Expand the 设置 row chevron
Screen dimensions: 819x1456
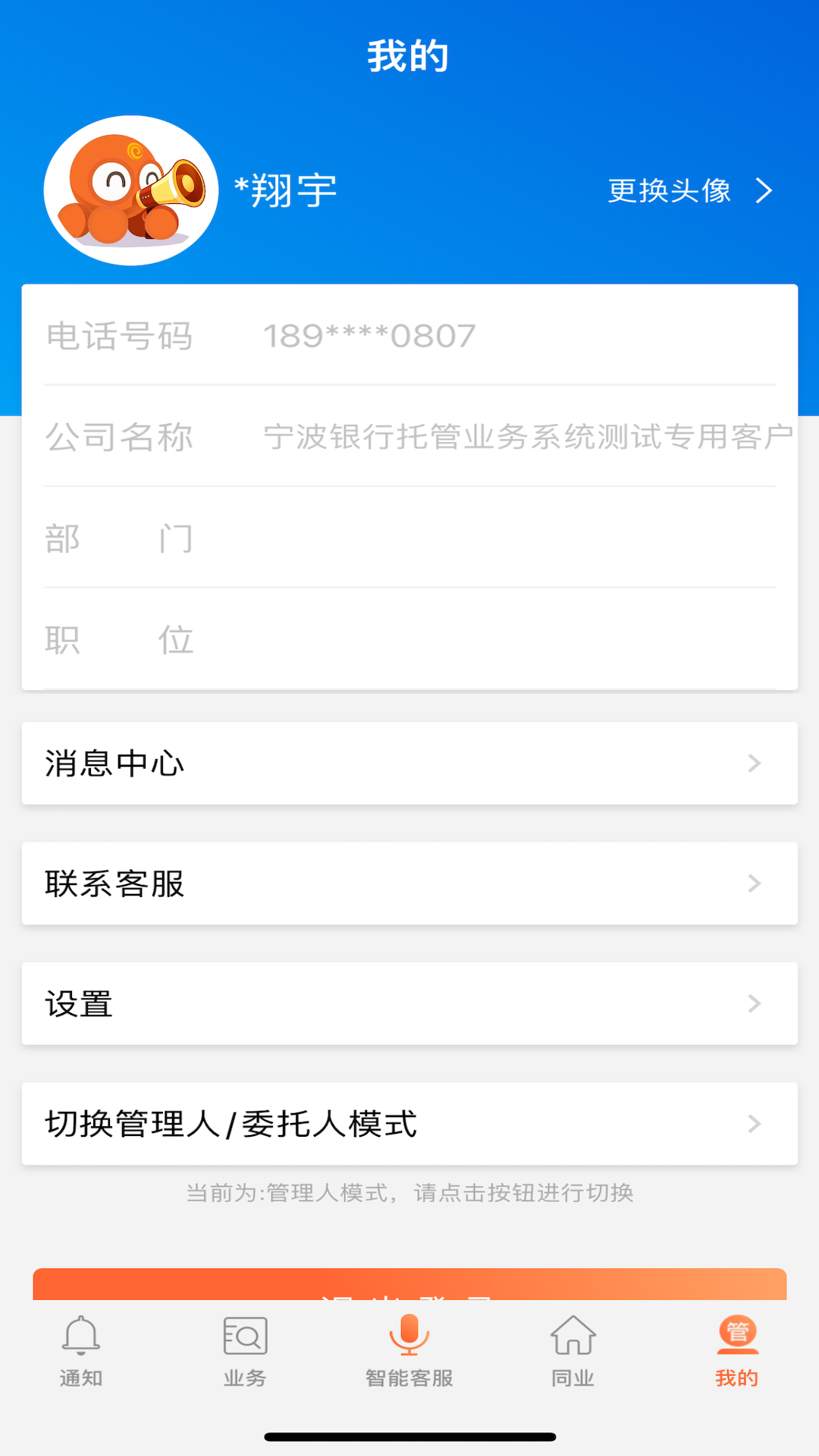[x=753, y=1003]
